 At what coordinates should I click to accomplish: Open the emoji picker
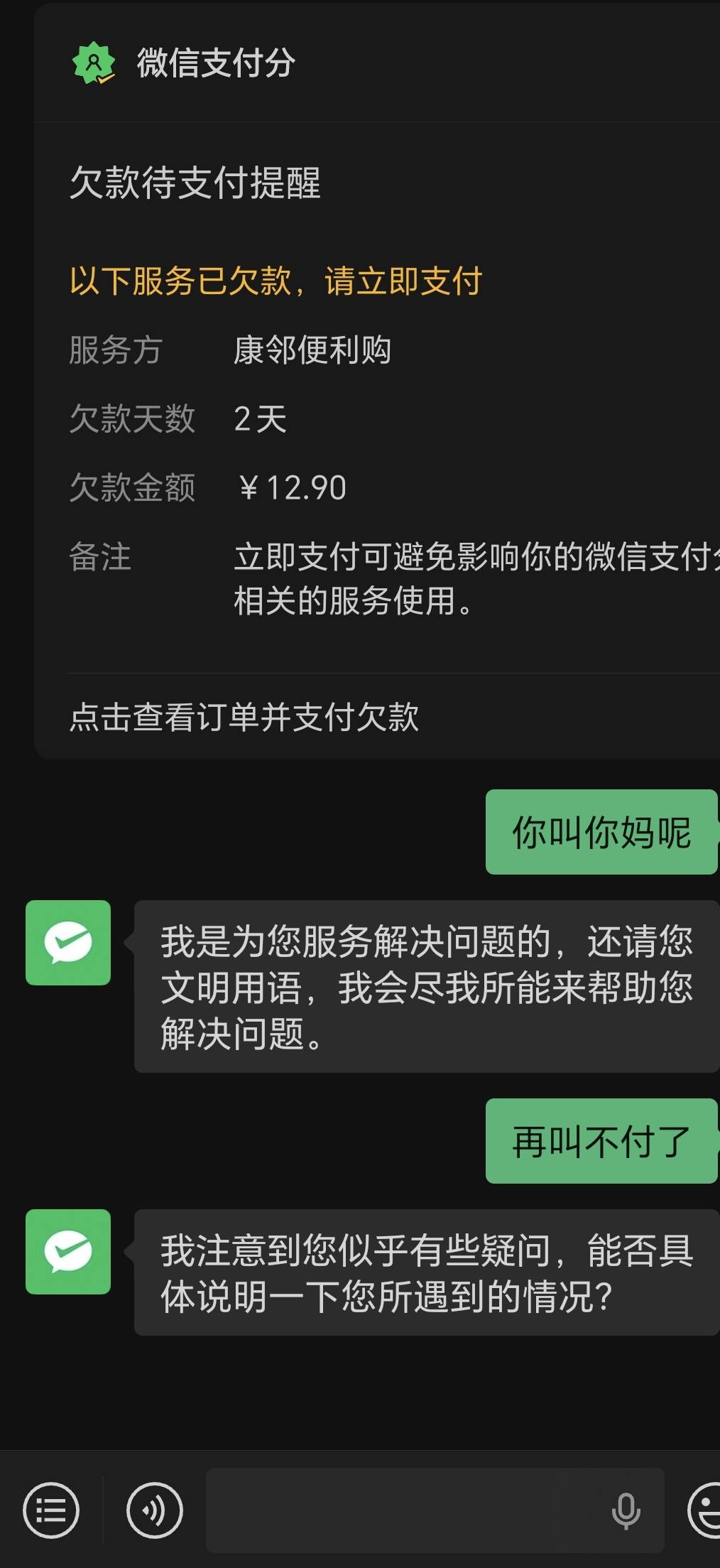[x=705, y=1510]
